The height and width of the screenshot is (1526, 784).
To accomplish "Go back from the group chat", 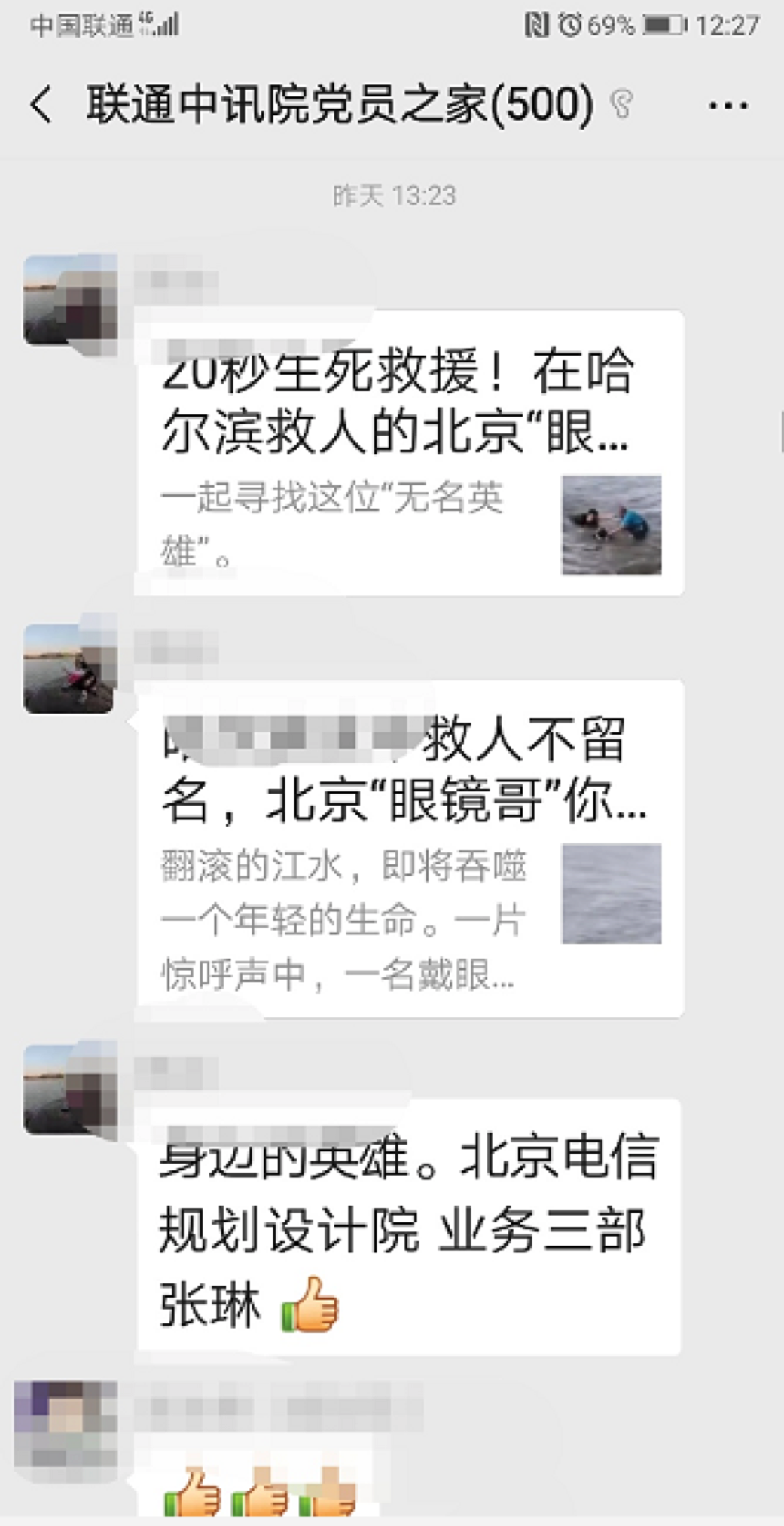I will point(42,104).
